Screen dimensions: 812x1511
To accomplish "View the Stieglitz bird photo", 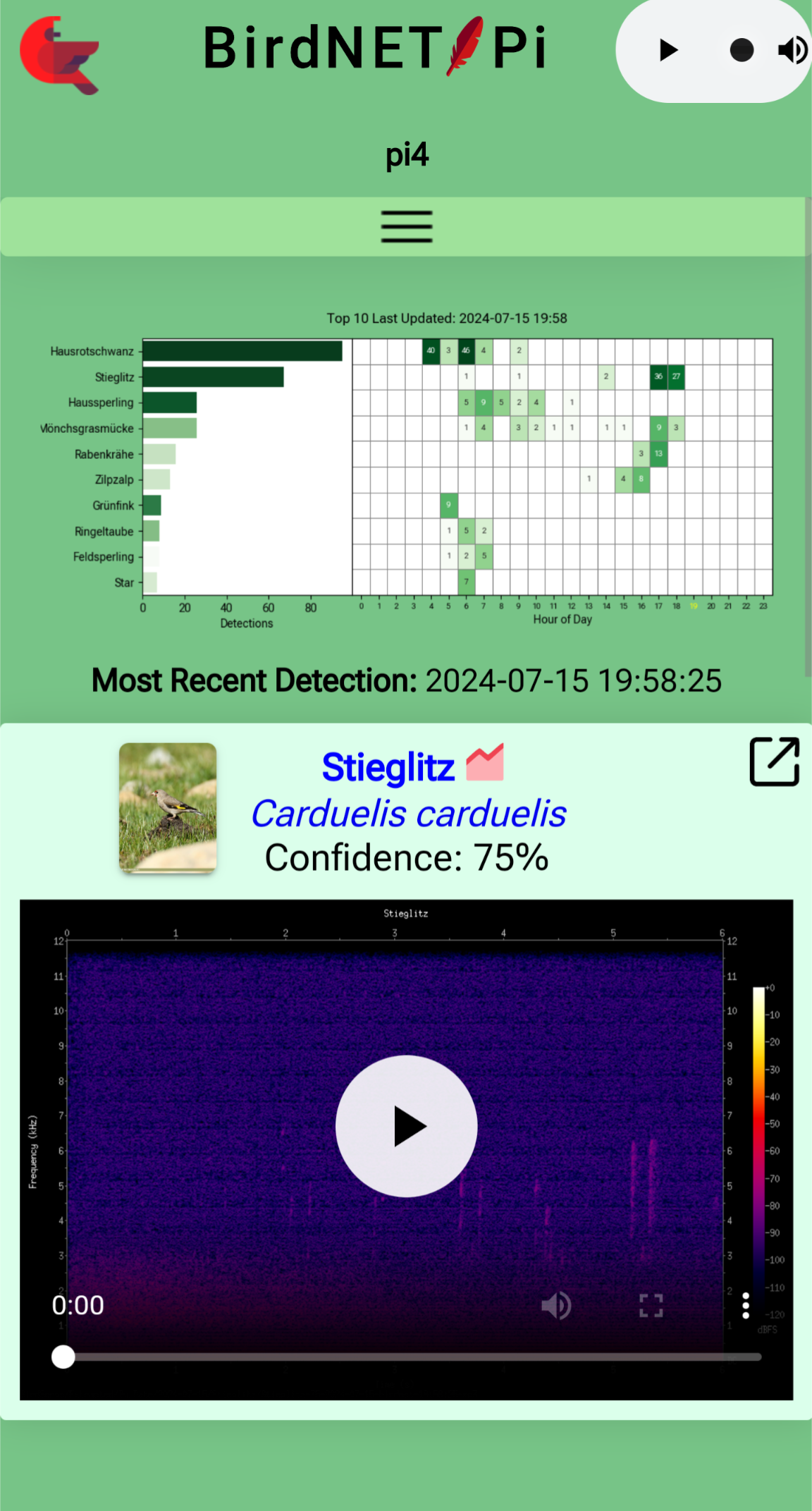I will 168,808.
